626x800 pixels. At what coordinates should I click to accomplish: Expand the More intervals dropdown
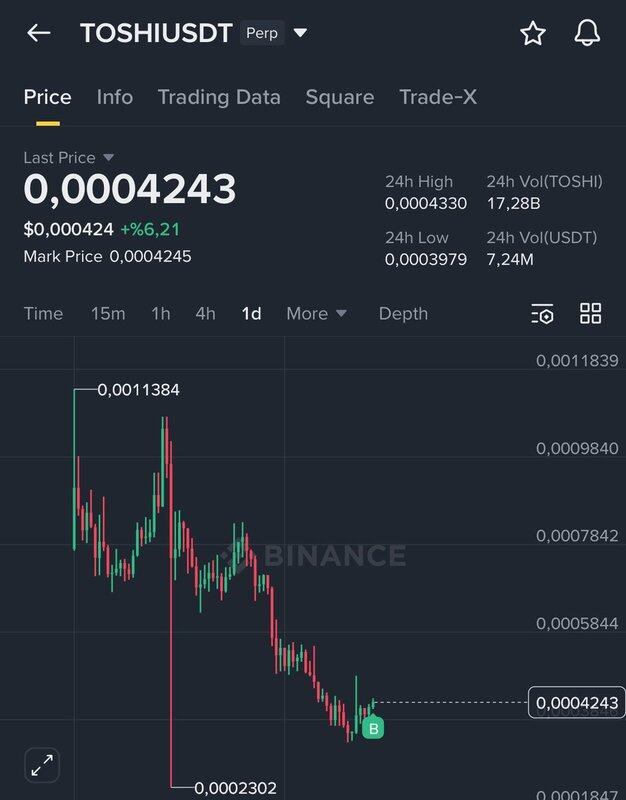(316, 313)
